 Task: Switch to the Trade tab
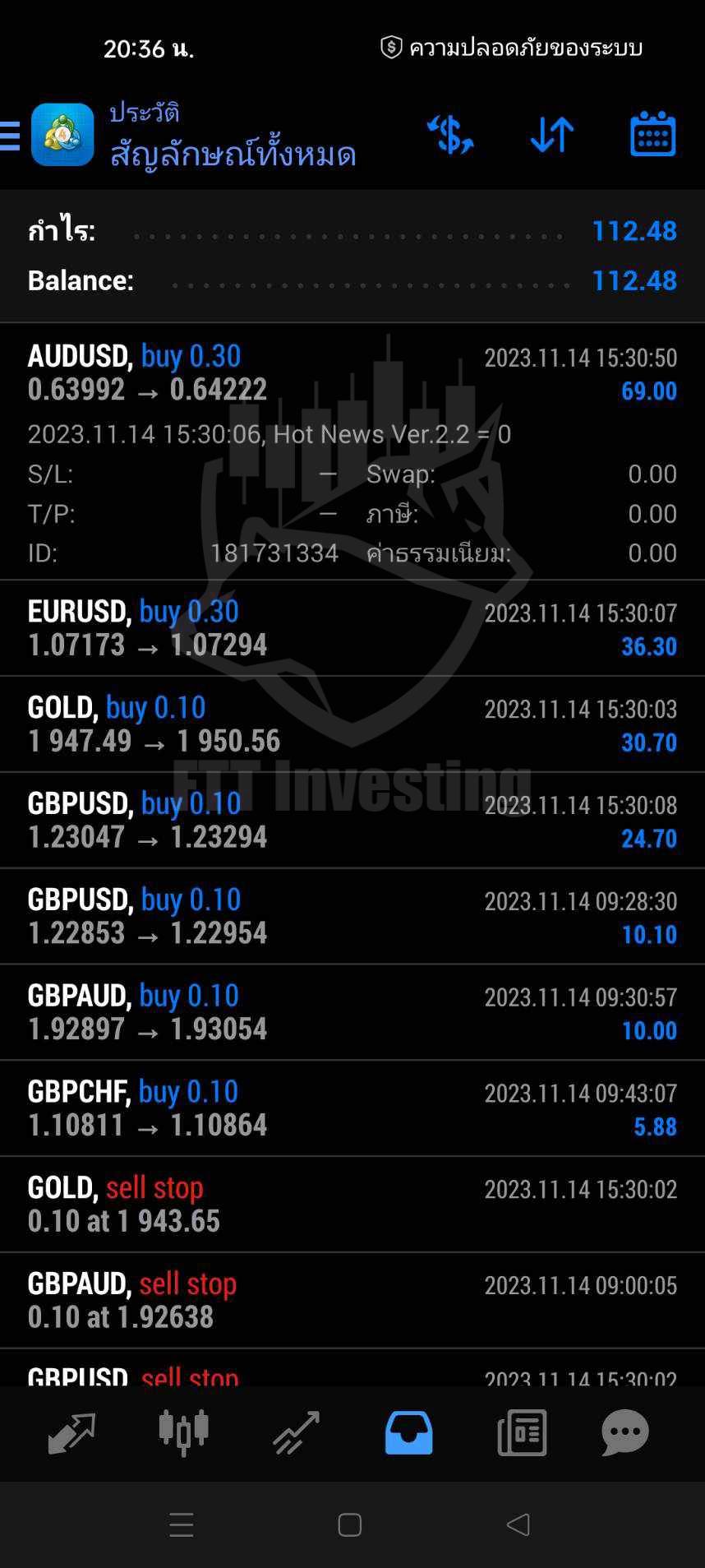tap(297, 1433)
